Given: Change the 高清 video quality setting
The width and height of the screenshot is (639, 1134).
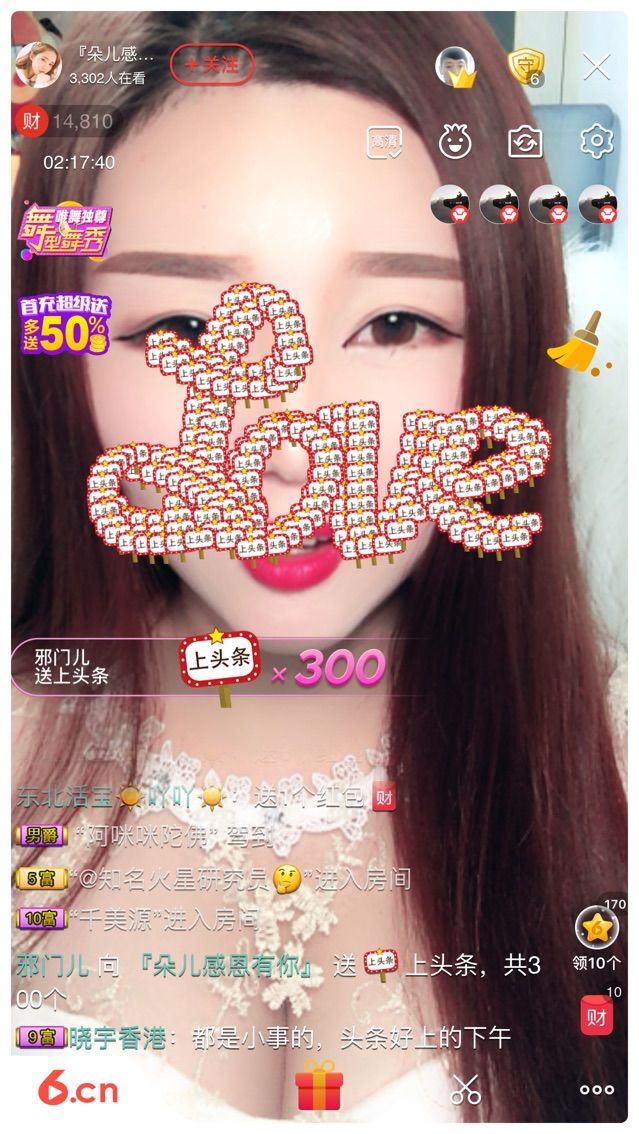Looking at the screenshot, I should point(384,142).
